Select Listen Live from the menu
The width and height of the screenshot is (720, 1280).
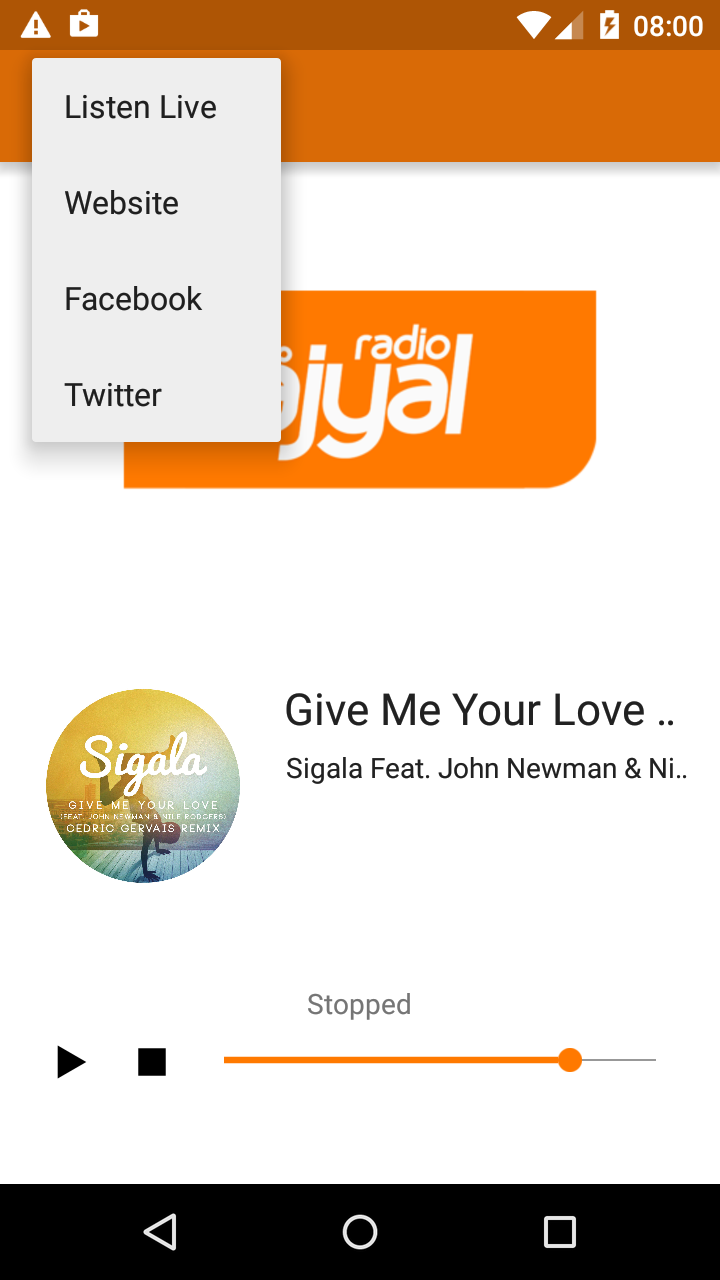141,107
